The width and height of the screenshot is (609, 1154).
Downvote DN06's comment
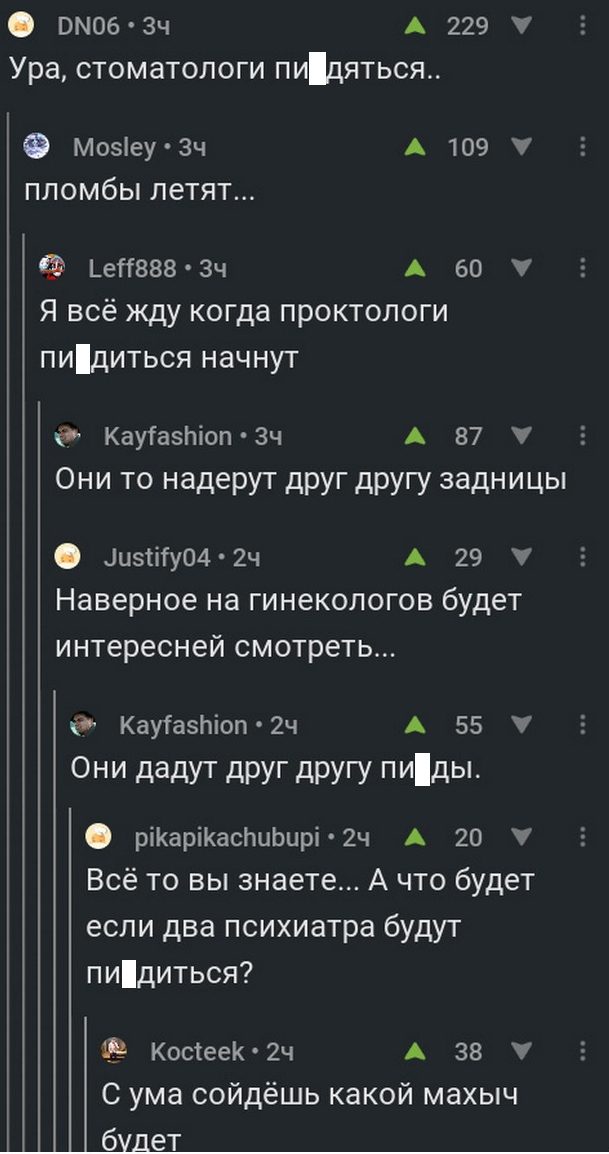pyautogui.click(x=521, y=27)
